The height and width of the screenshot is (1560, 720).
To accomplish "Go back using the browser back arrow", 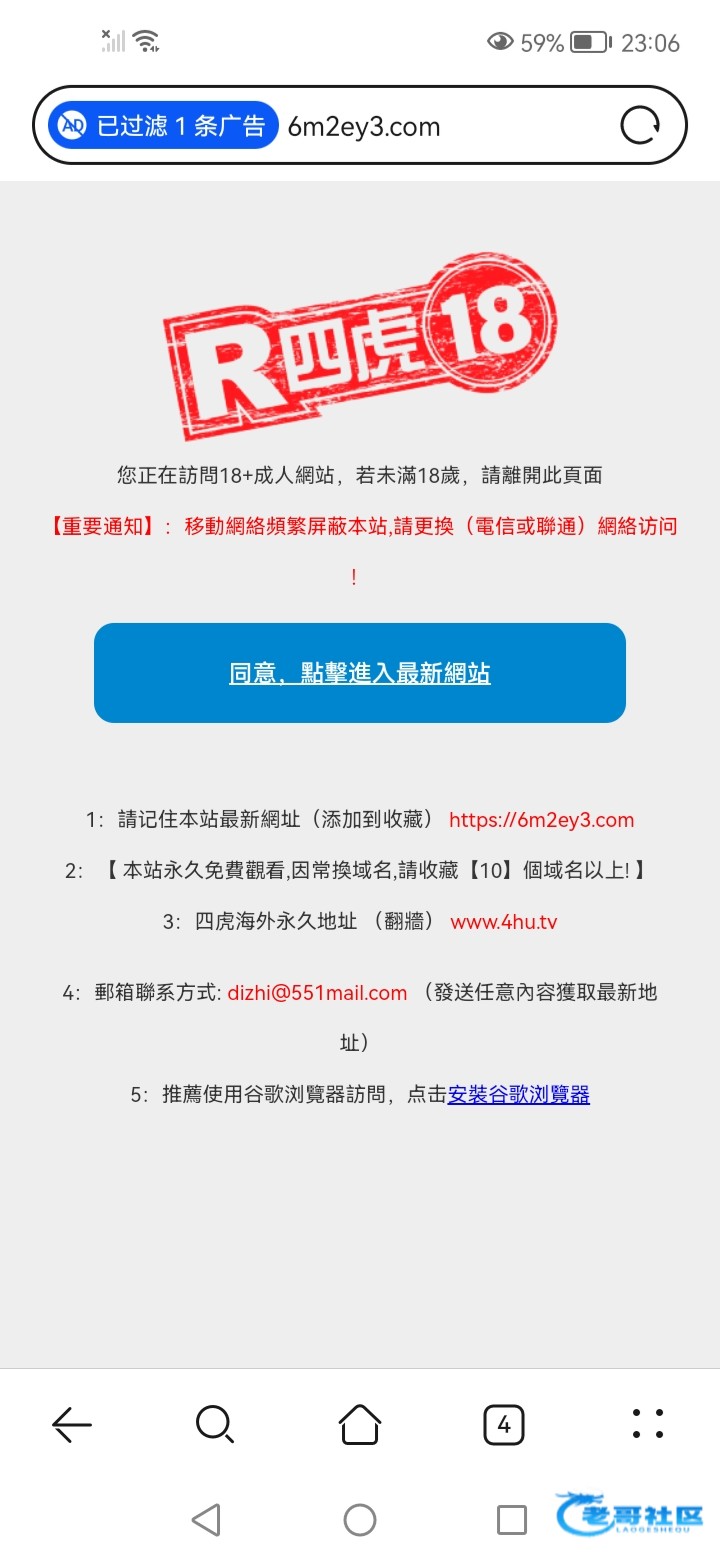I will (72, 1424).
